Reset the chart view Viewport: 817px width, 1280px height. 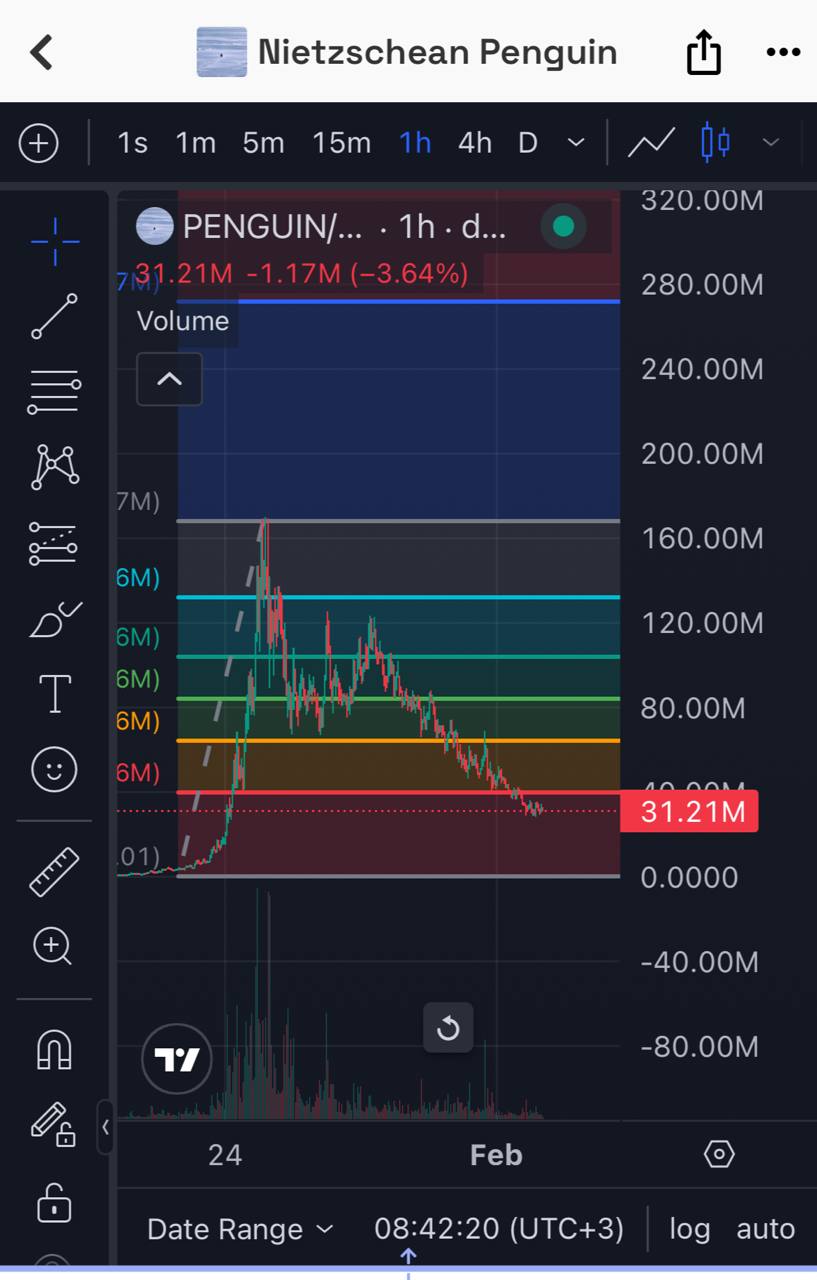[x=448, y=1028]
